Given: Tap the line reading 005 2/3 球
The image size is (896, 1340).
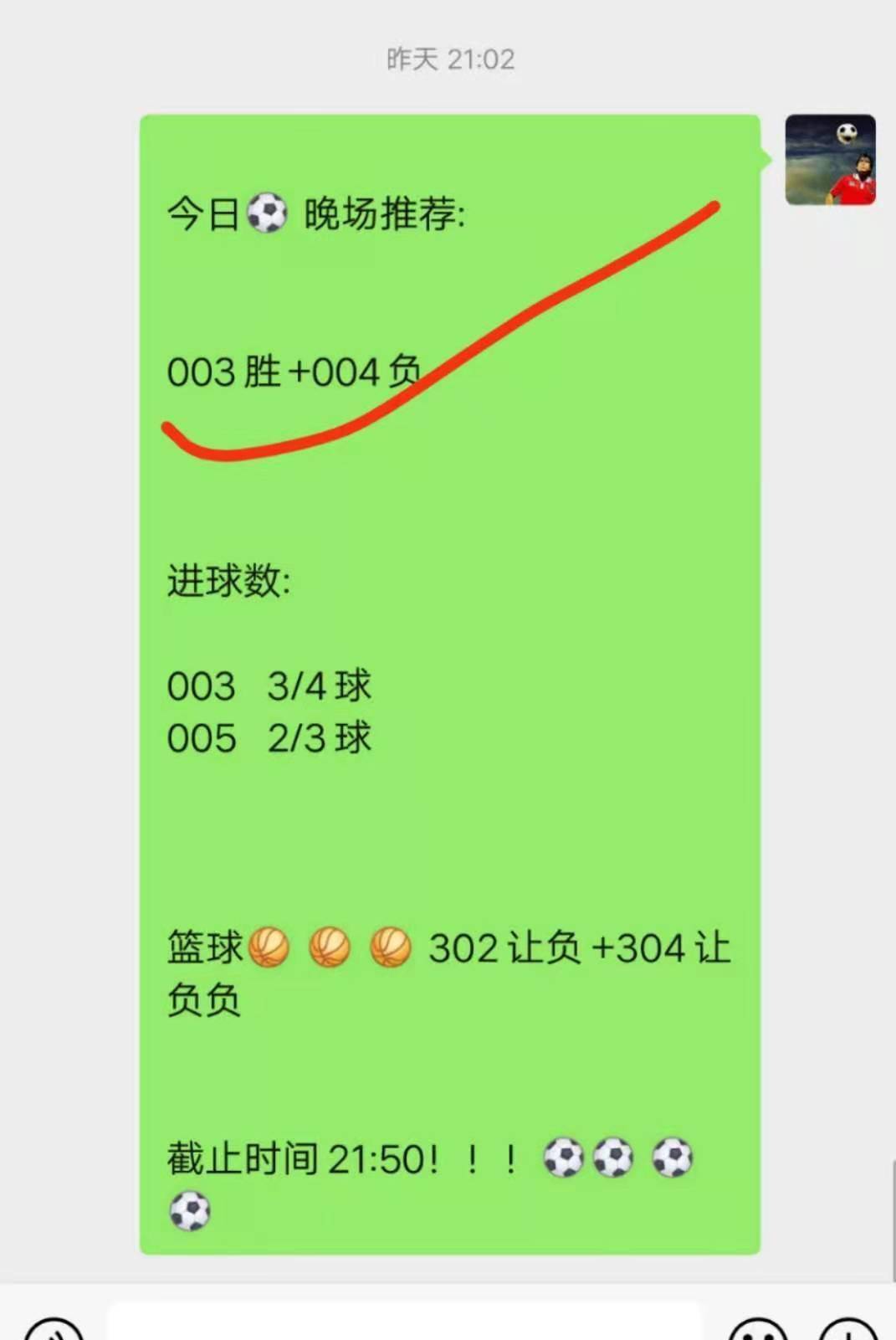Looking at the screenshot, I should pyautogui.click(x=269, y=737).
